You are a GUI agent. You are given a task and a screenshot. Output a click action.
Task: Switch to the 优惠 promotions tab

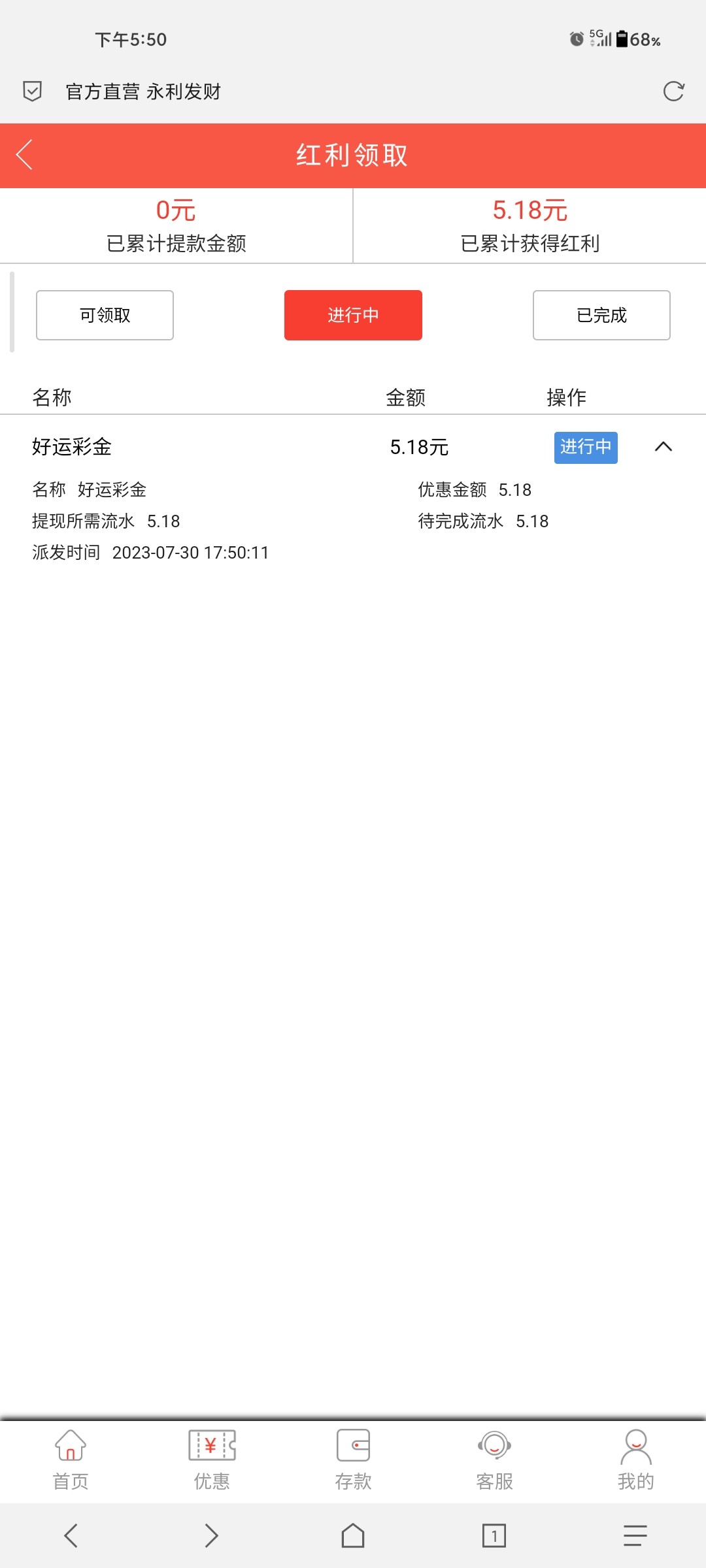coord(212,1460)
